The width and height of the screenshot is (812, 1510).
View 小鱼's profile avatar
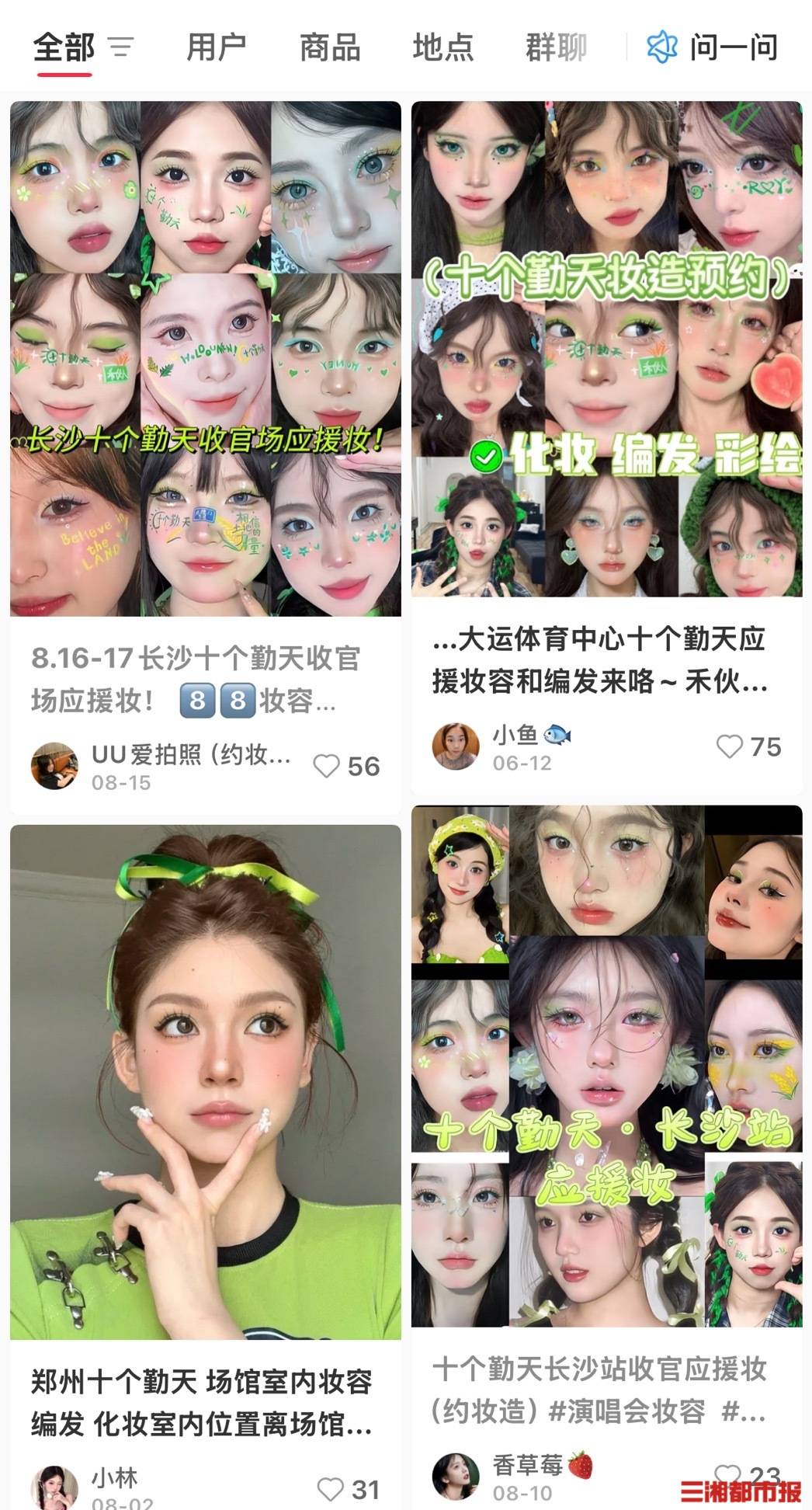click(x=456, y=746)
